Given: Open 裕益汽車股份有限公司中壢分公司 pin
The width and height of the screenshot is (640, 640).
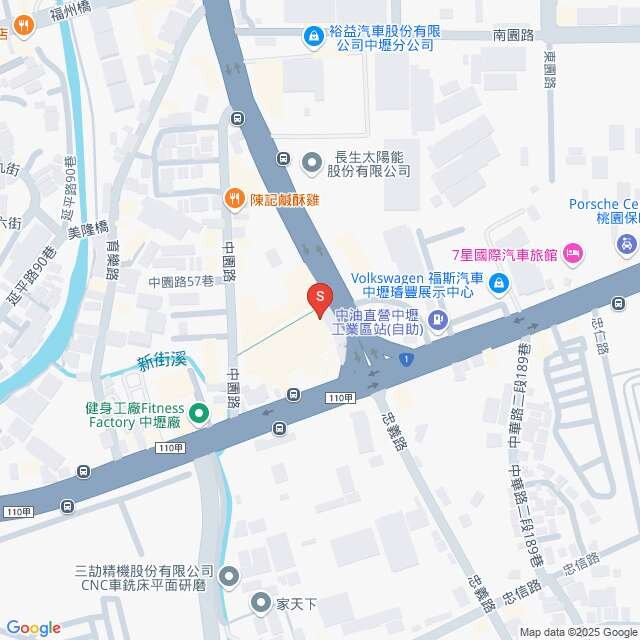Looking at the screenshot, I should (313, 37).
